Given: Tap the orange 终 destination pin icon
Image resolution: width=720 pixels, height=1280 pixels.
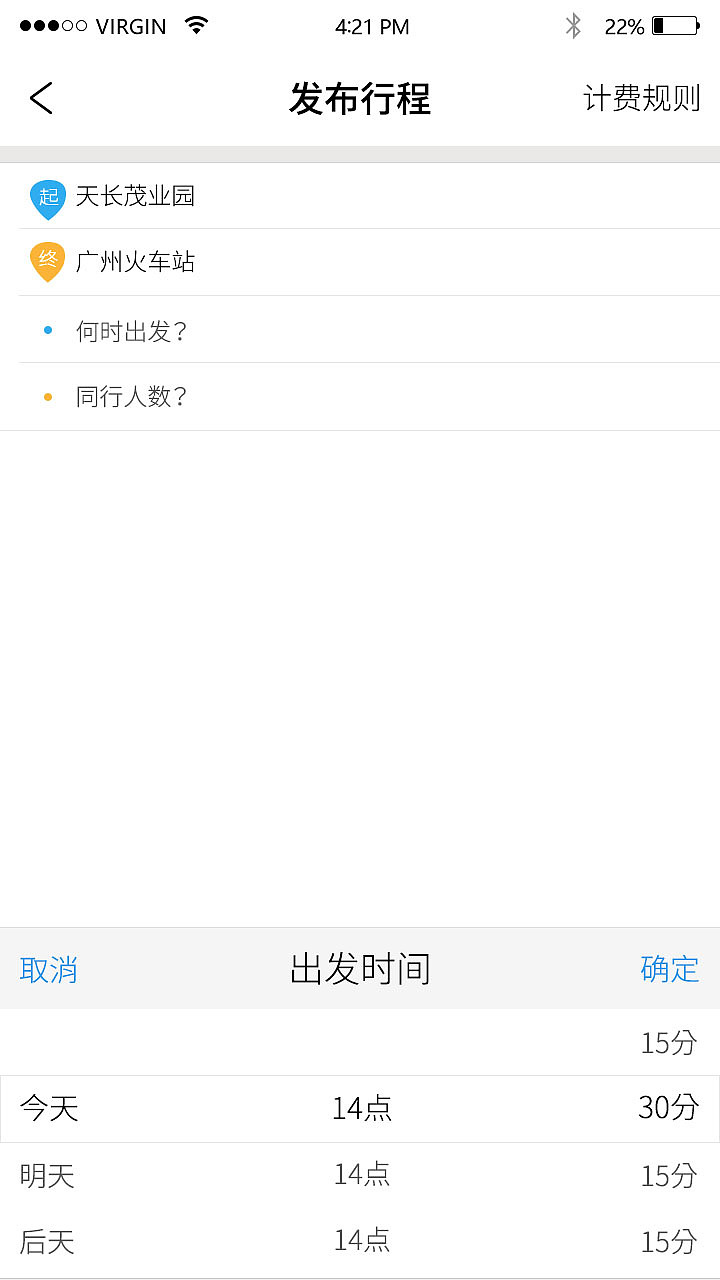Looking at the screenshot, I should point(47,262).
